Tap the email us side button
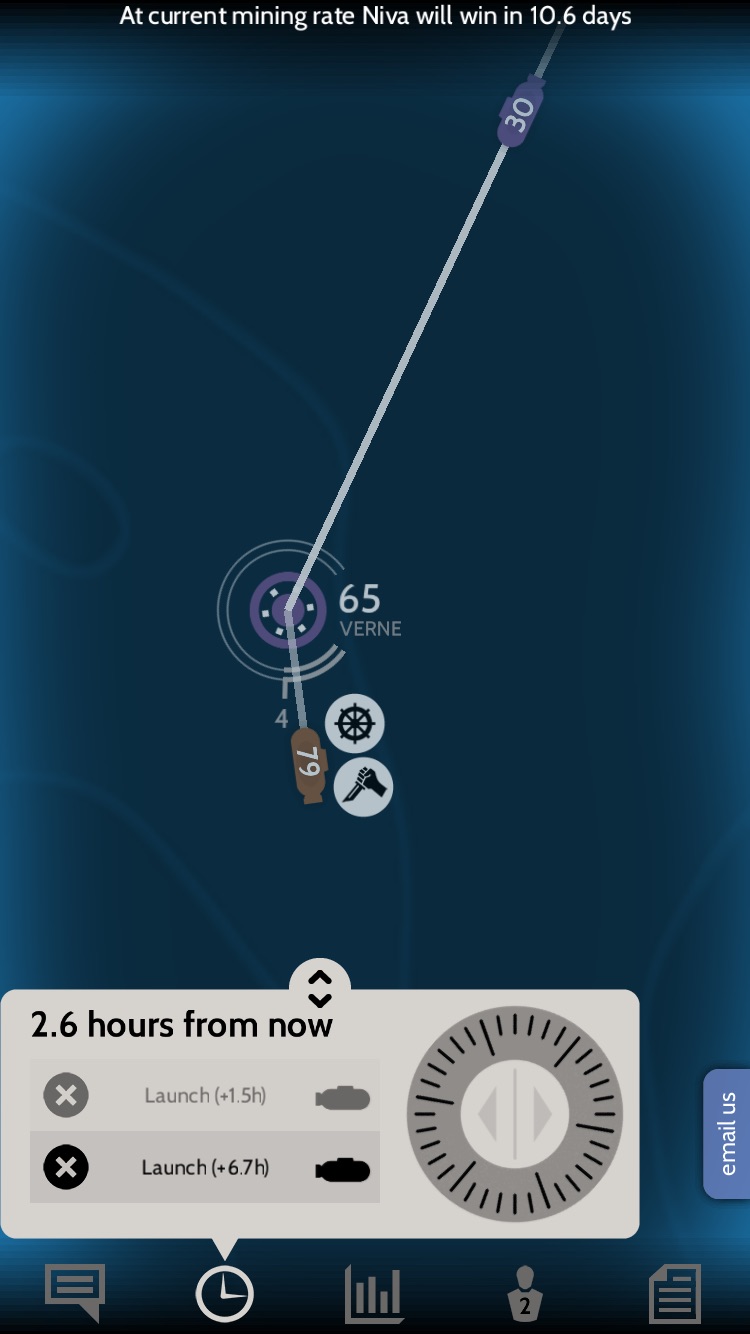The height and width of the screenshot is (1334, 750). point(727,1134)
